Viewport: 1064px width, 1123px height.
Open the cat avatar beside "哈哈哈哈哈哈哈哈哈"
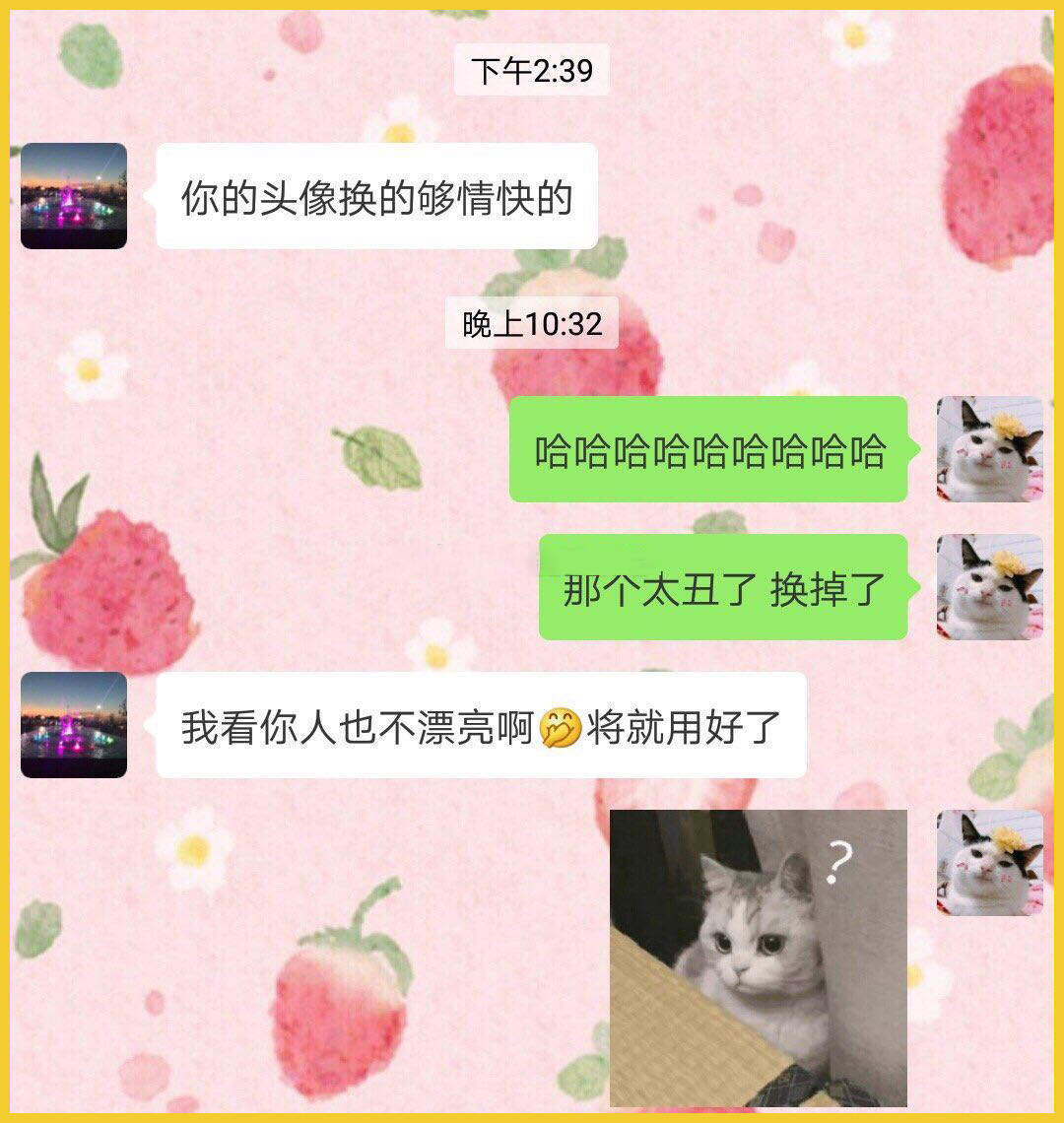pos(989,449)
